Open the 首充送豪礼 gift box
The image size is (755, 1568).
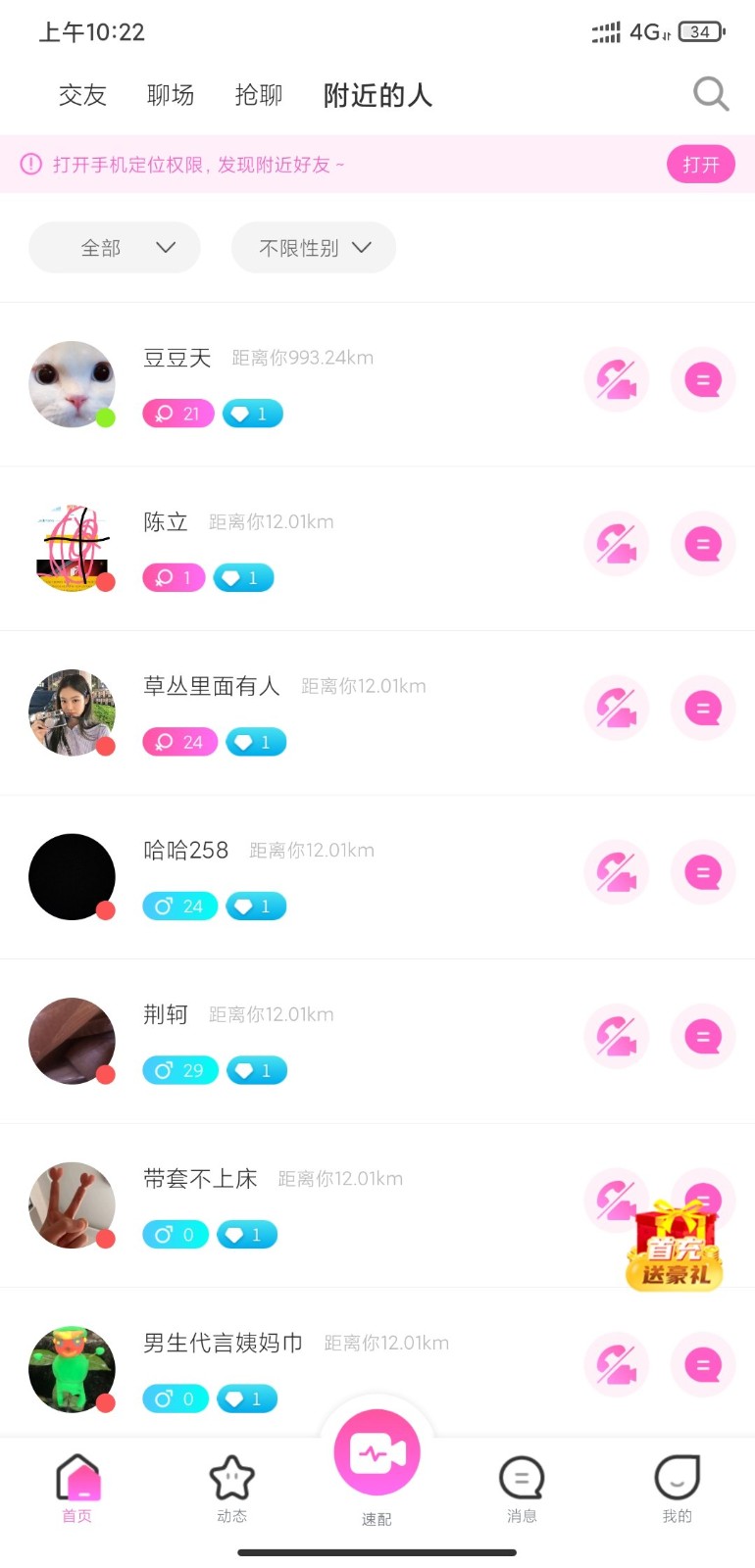click(675, 1247)
